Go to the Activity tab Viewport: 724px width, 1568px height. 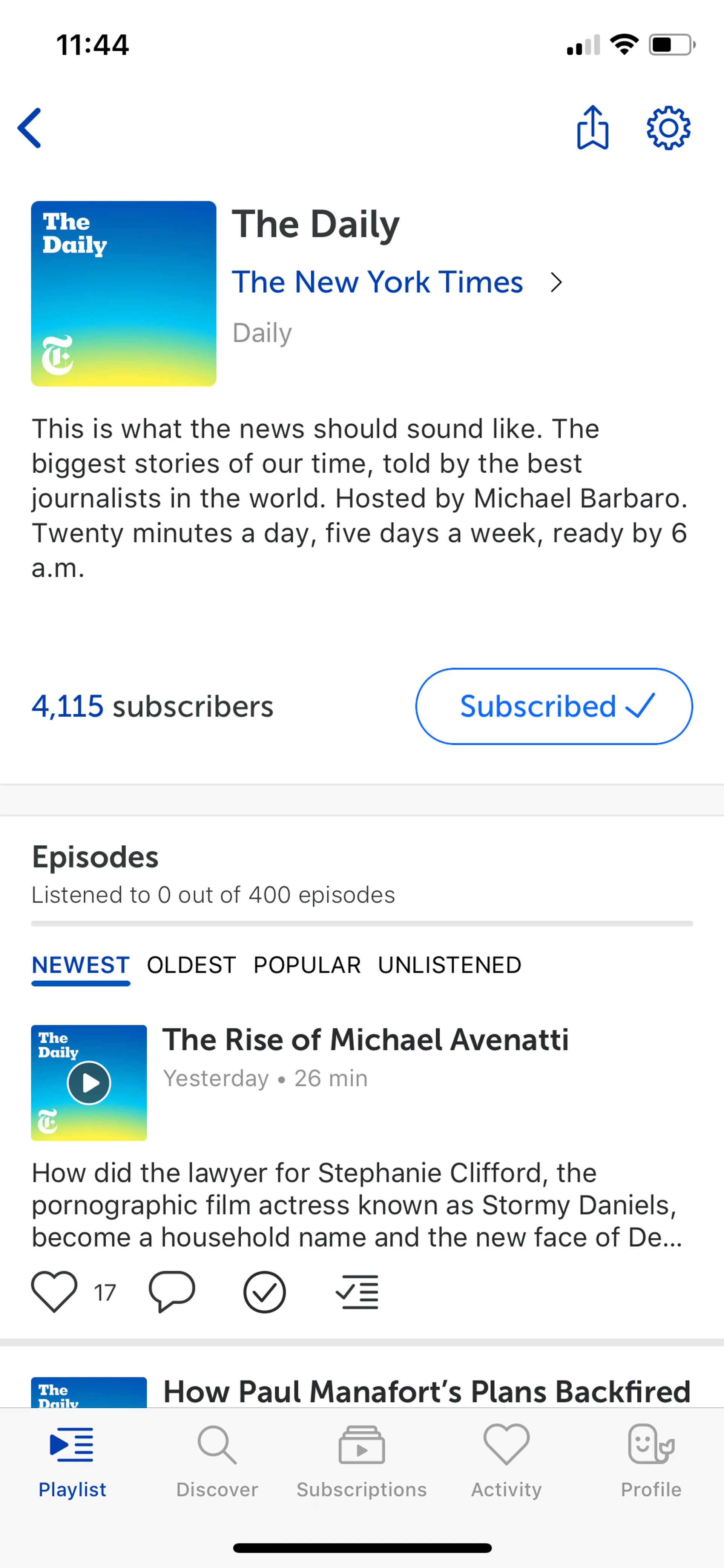[506, 1461]
